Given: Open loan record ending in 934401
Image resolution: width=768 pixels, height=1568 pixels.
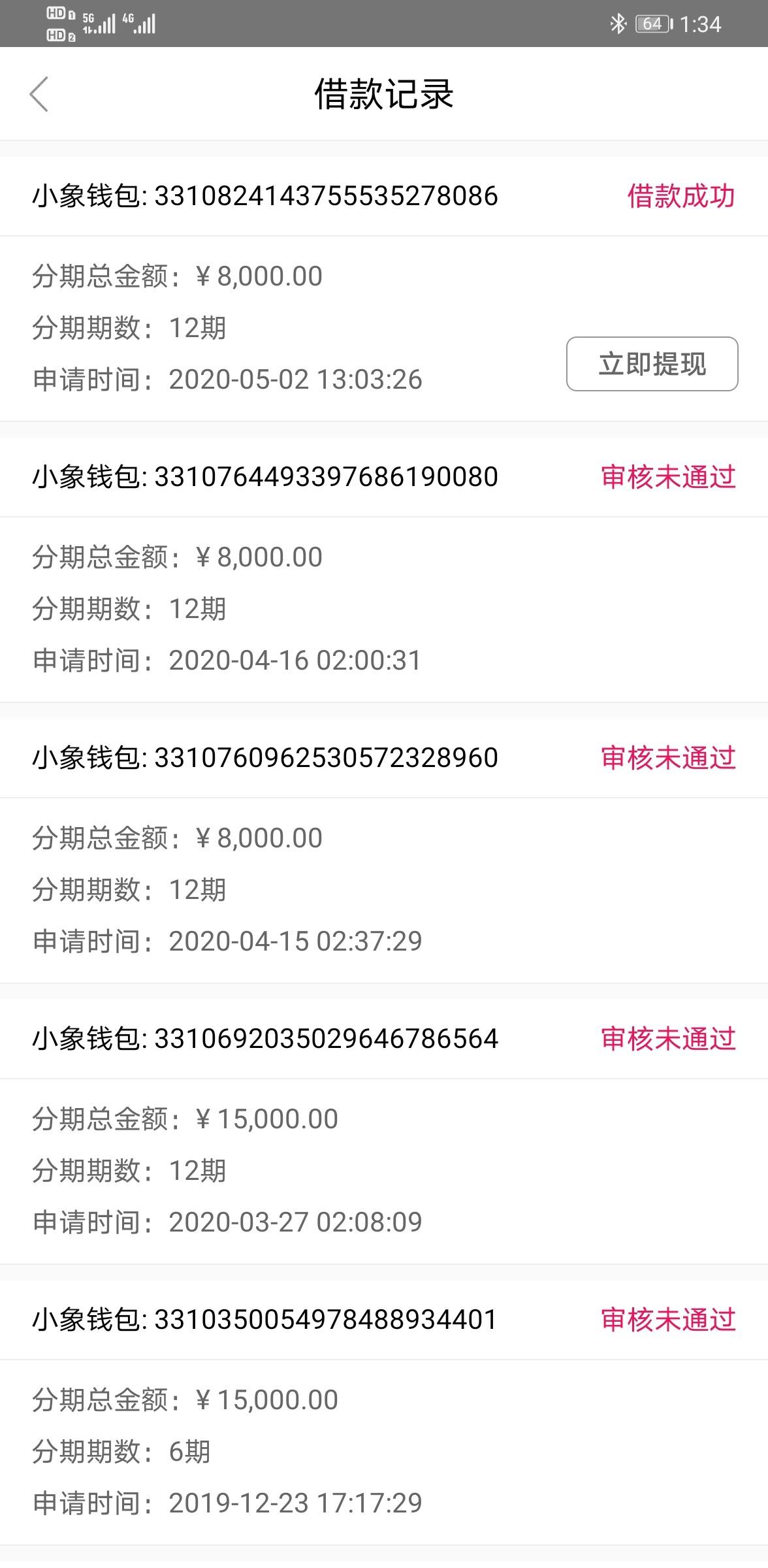Looking at the screenshot, I should (x=384, y=1413).
